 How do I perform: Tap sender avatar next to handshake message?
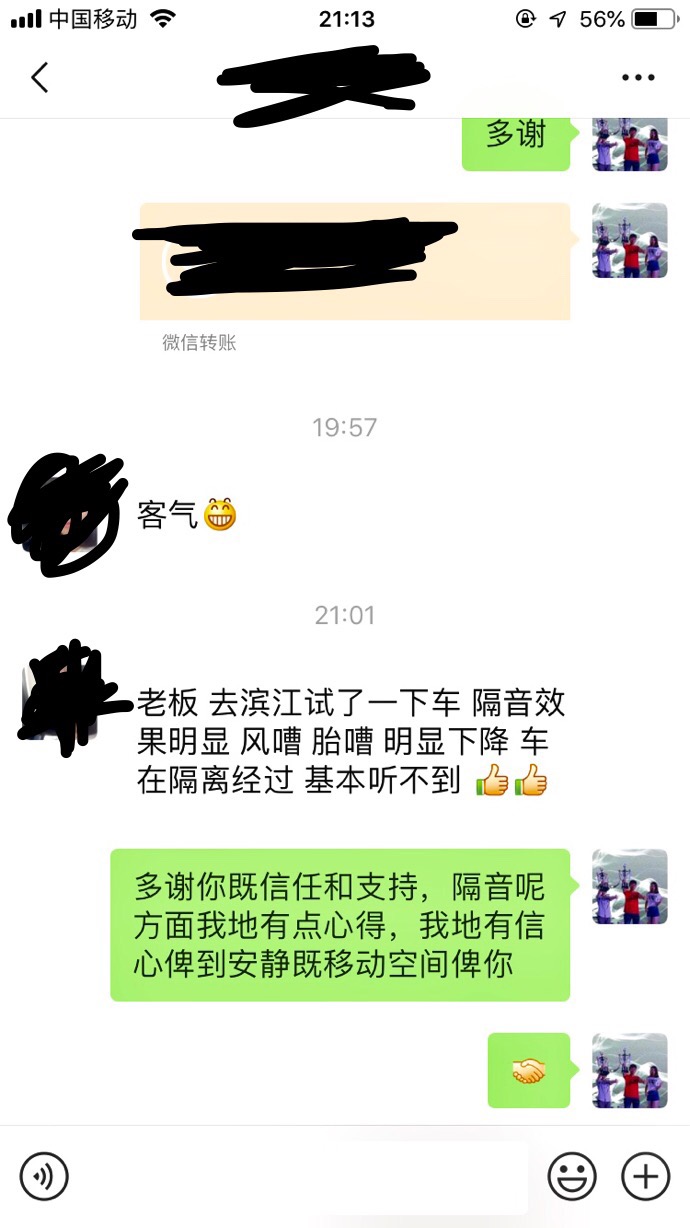tap(629, 1070)
